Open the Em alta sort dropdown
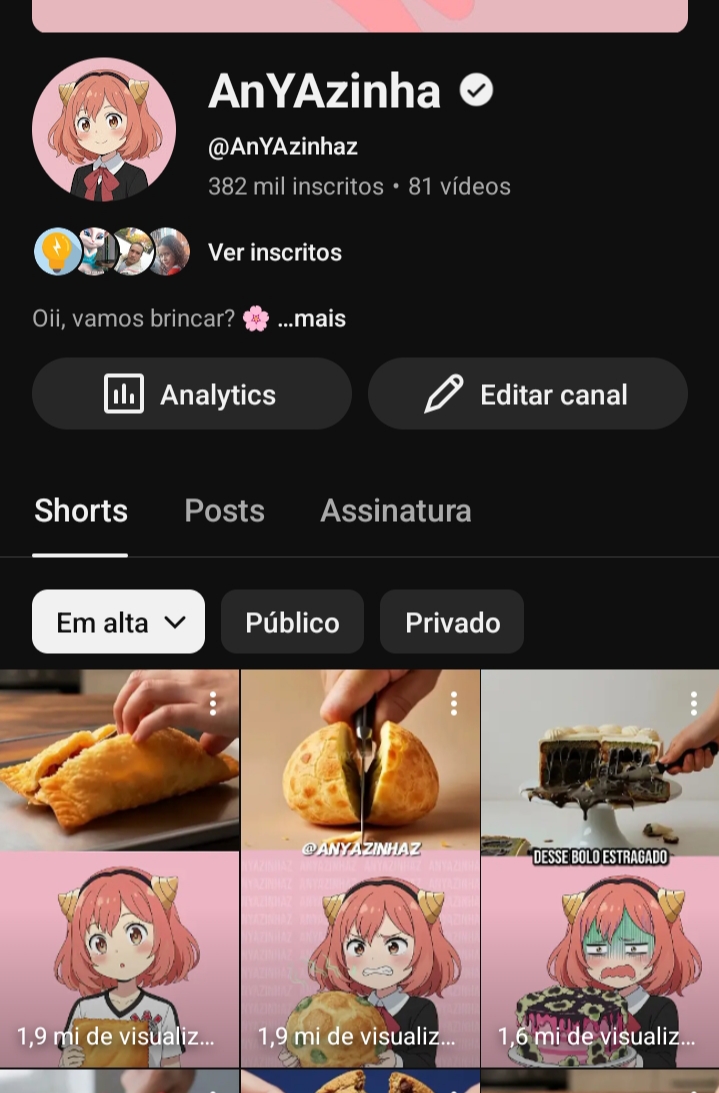This screenshot has height=1093, width=719. (x=118, y=622)
